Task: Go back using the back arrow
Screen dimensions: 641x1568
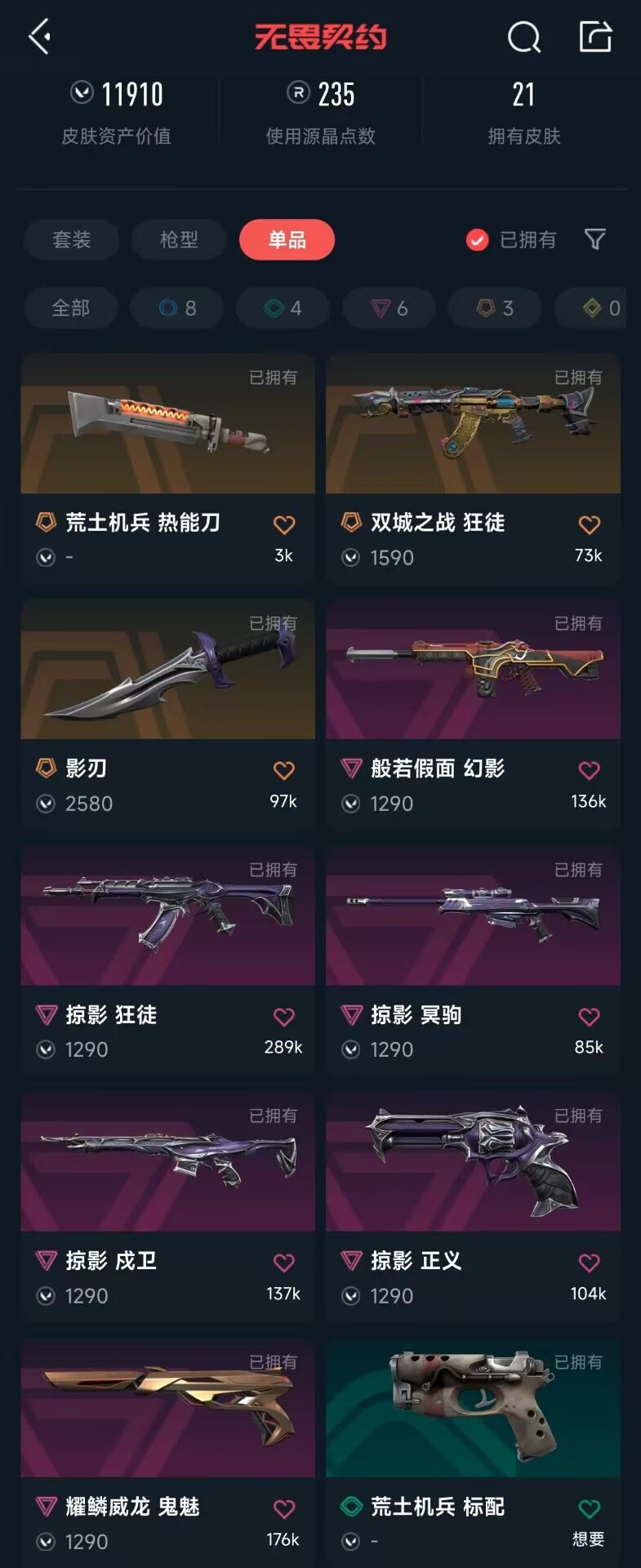Action: click(38, 36)
